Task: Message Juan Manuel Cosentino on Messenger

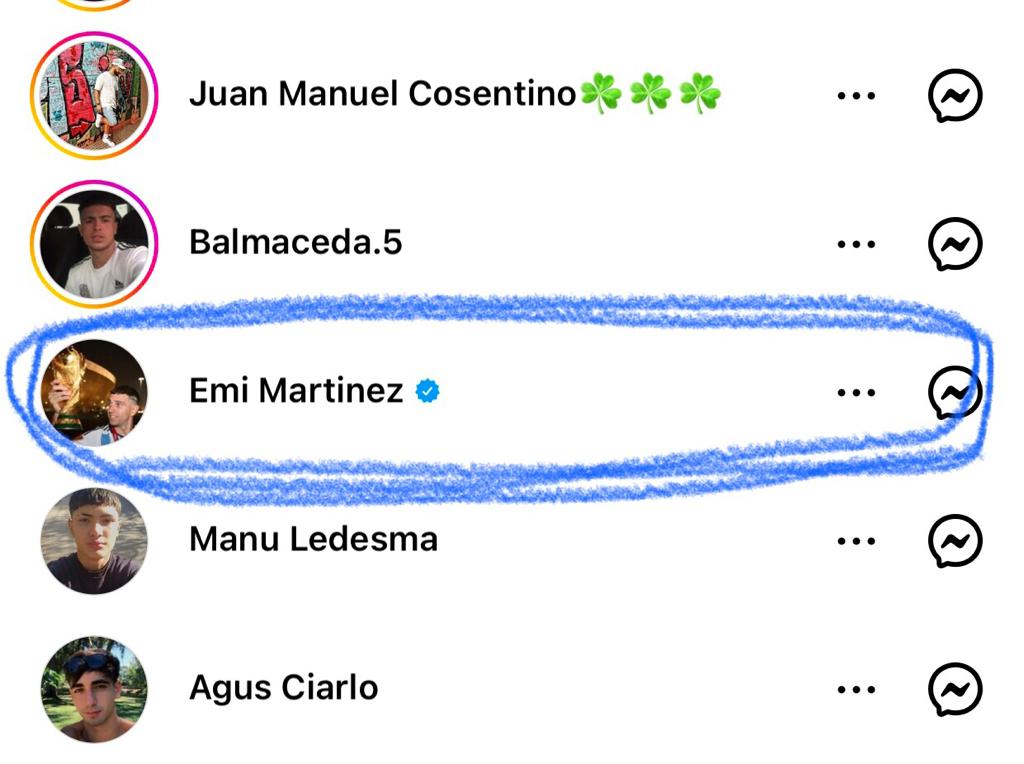Action: [x=955, y=96]
